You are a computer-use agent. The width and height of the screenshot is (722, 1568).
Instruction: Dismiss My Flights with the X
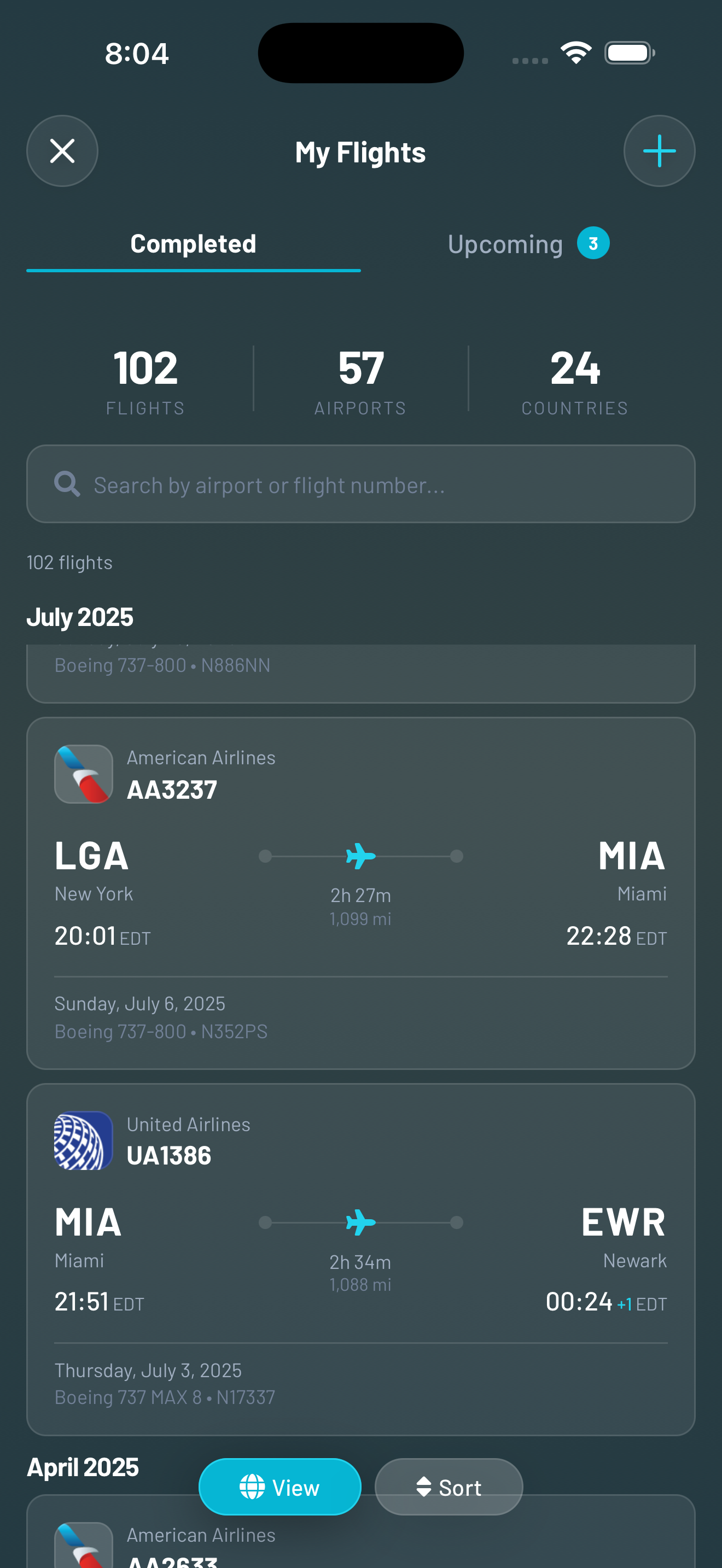click(62, 151)
